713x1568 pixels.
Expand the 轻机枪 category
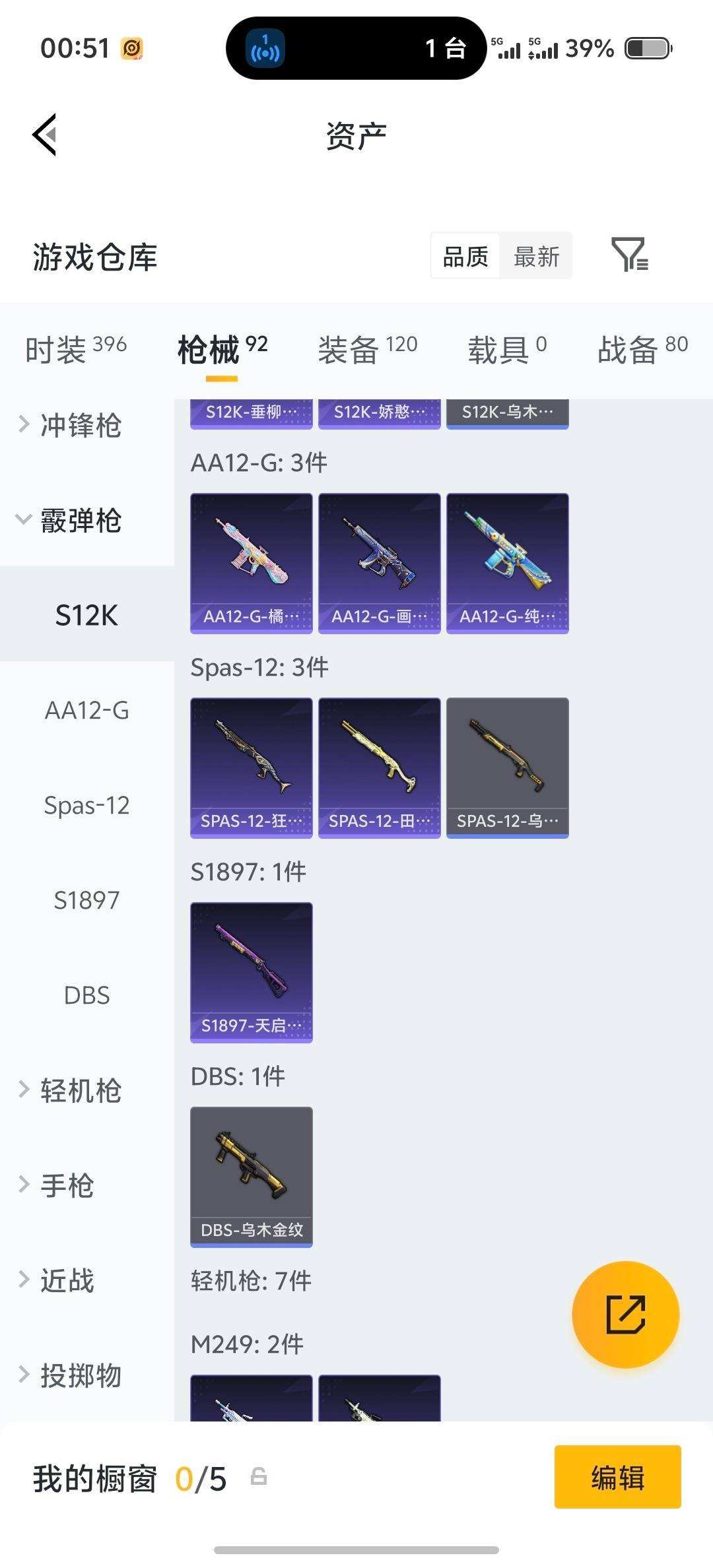79,1090
